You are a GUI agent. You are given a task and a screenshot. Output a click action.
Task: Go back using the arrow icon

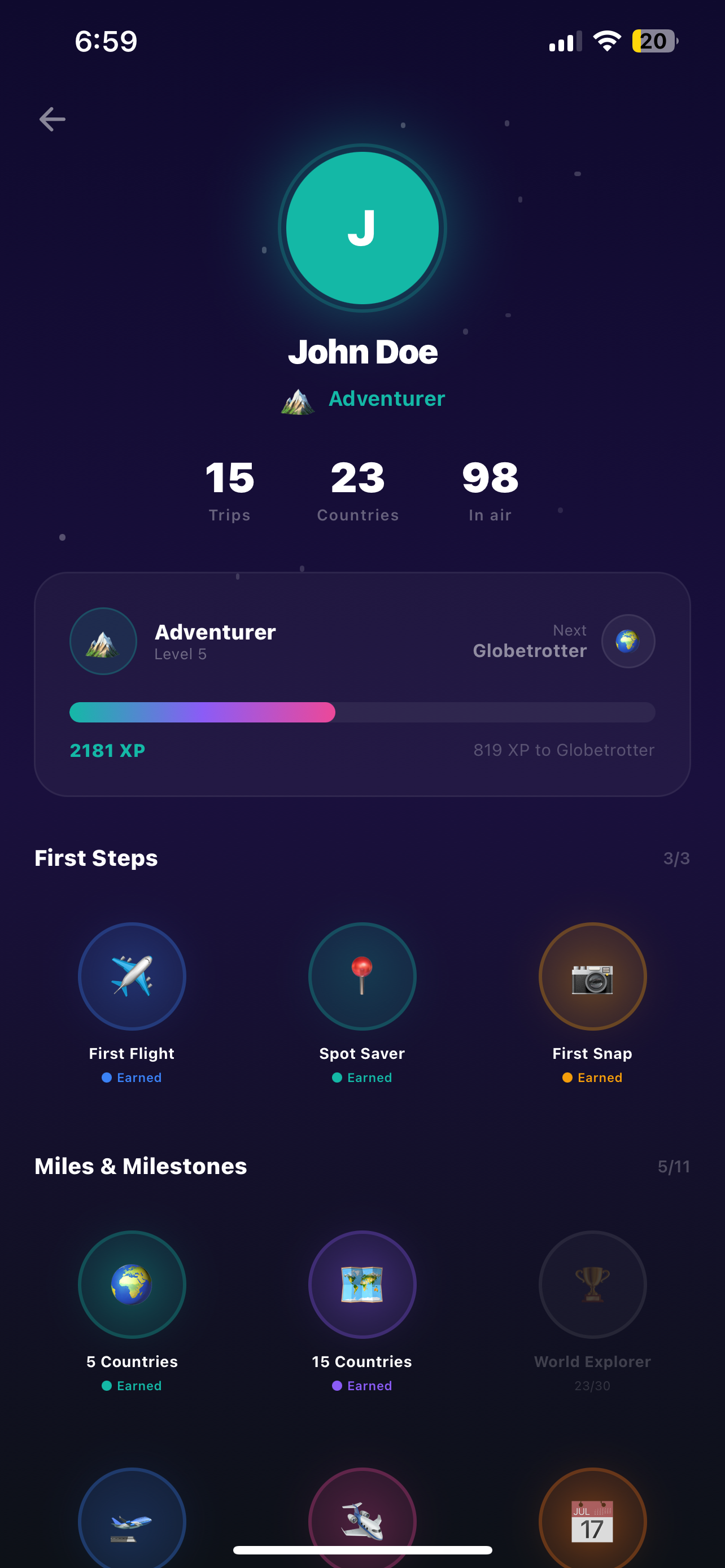[x=53, y=119]
